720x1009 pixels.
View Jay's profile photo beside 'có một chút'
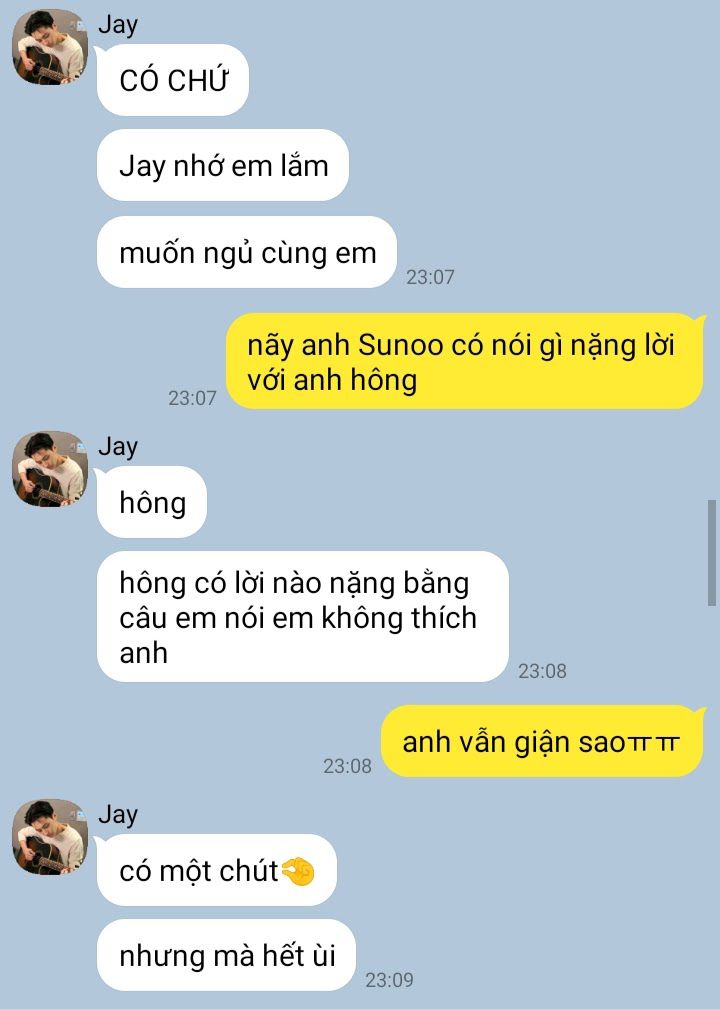[x=50, y=837]
